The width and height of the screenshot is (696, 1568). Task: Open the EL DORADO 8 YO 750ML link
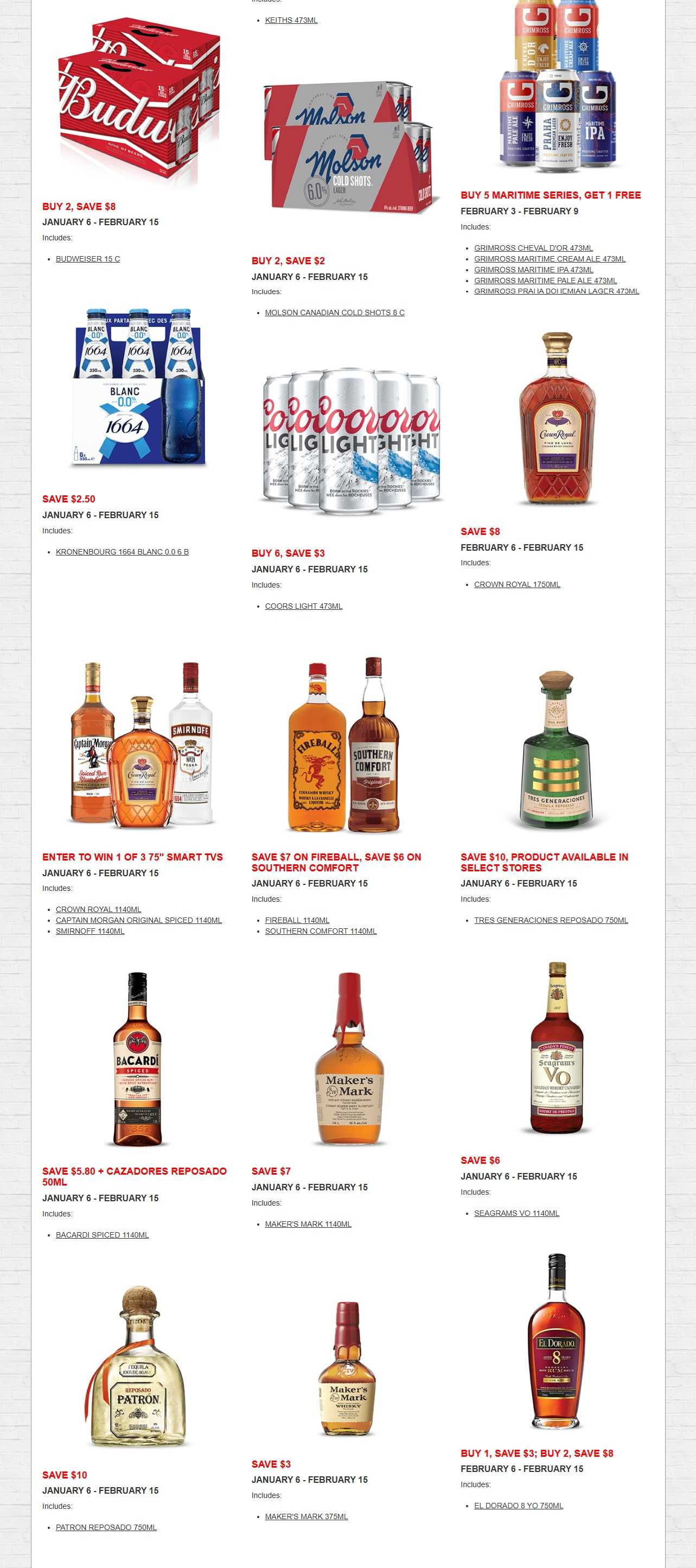pos(519,1505)
